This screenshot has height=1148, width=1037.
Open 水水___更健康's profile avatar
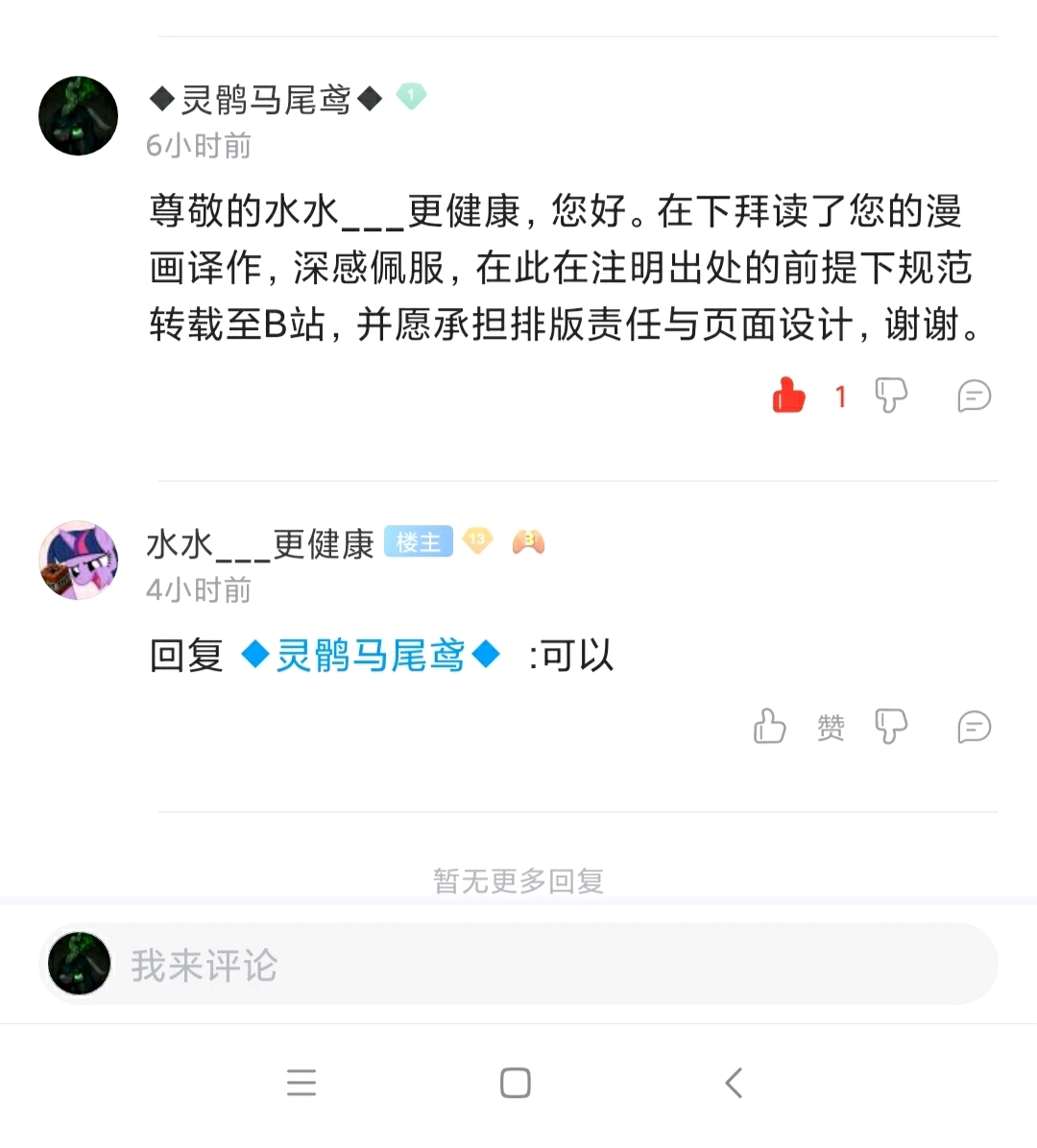point(78,561)
